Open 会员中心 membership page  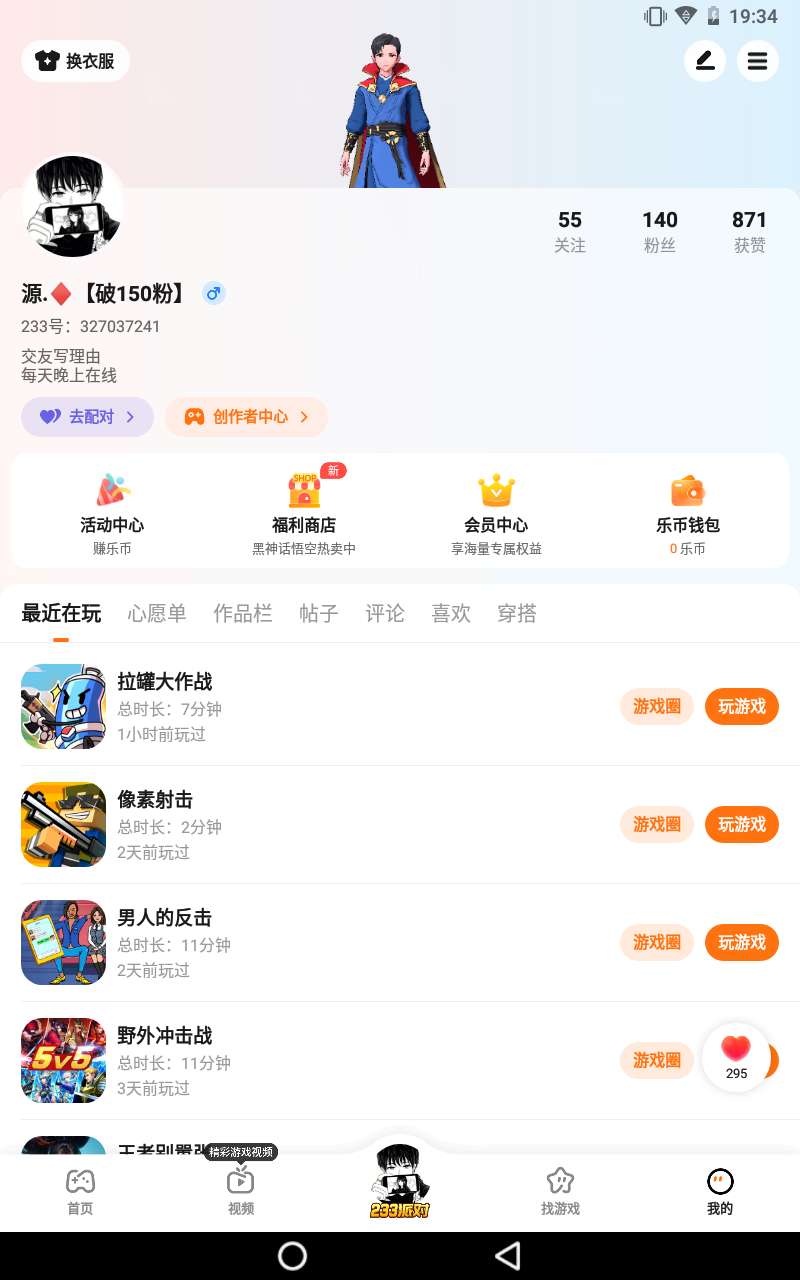(496, 511)
